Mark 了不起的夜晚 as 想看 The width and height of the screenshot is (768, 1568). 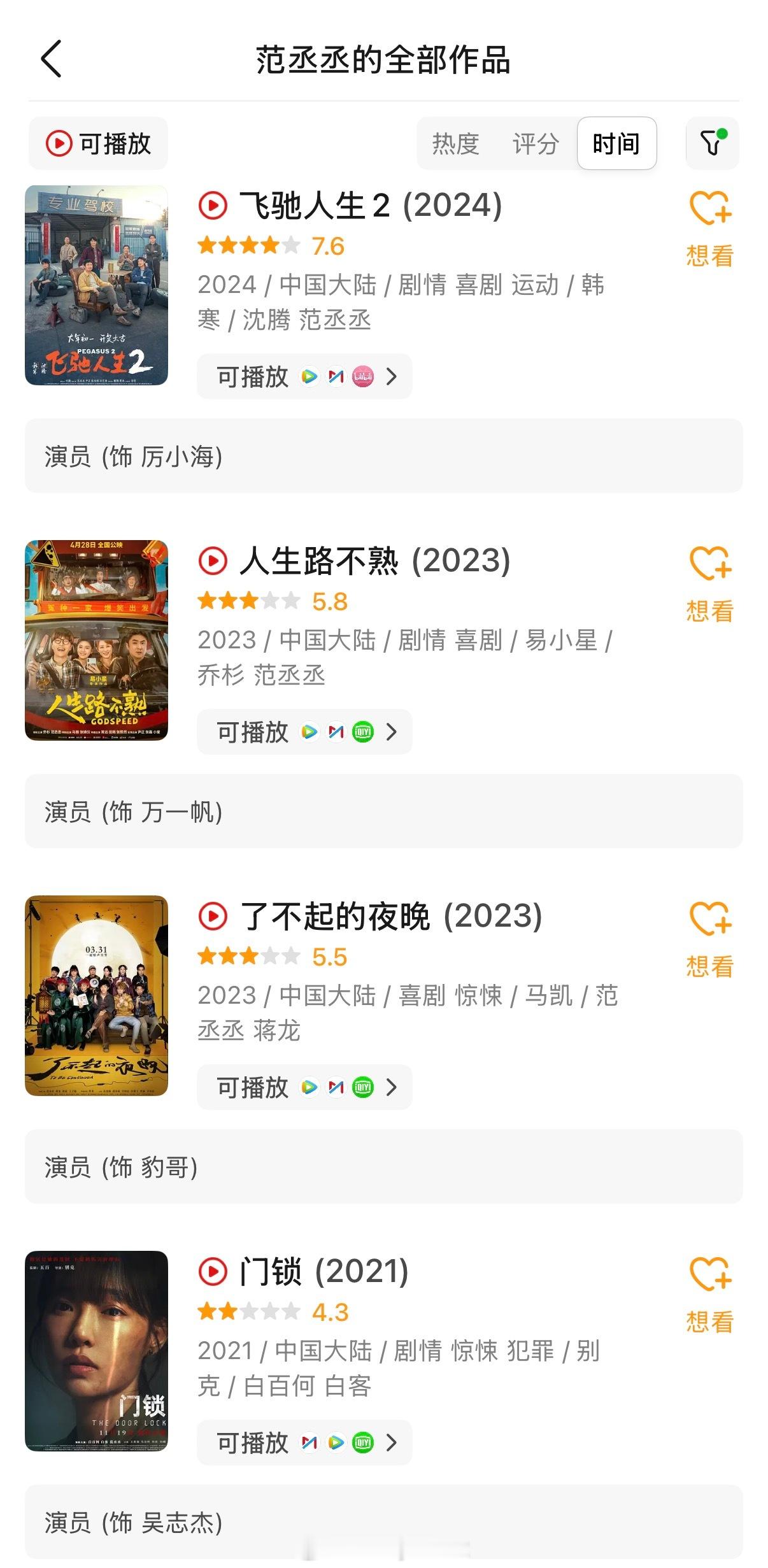point(710,939)
